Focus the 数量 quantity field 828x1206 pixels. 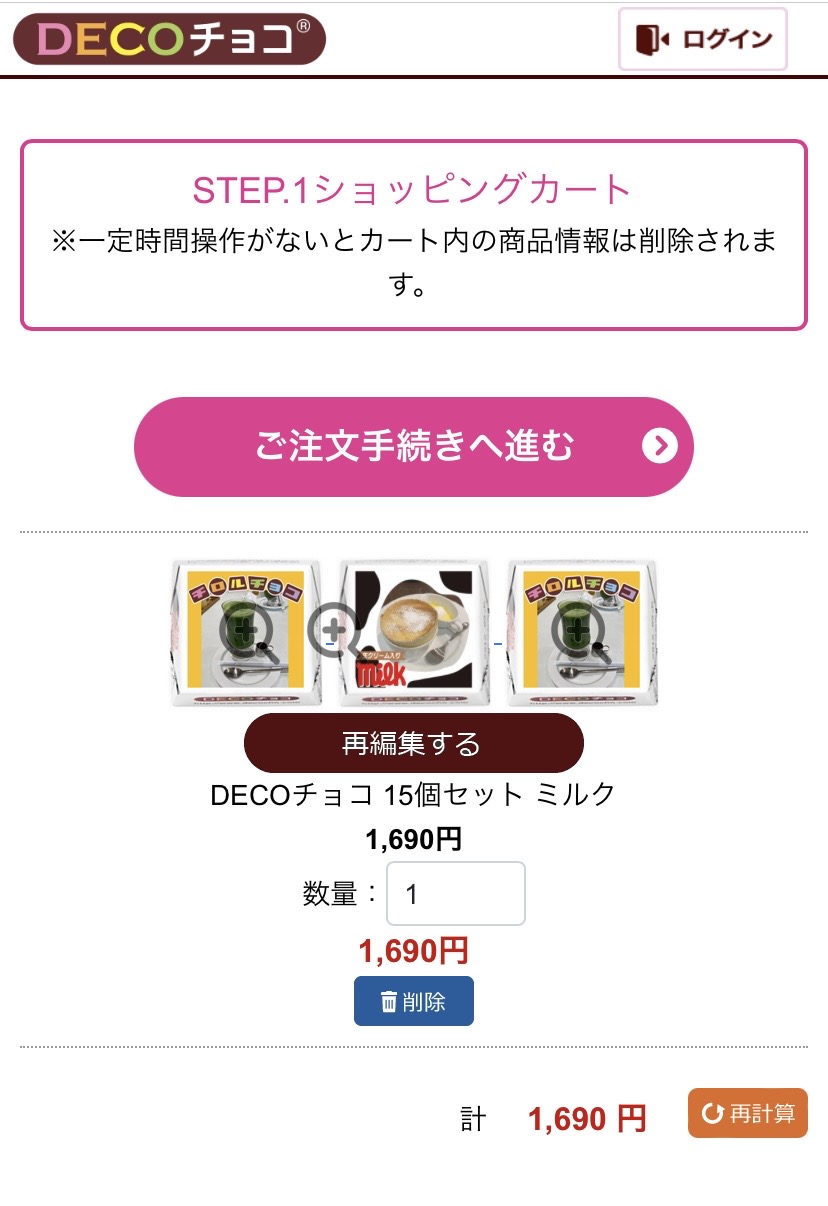(455, 893)
